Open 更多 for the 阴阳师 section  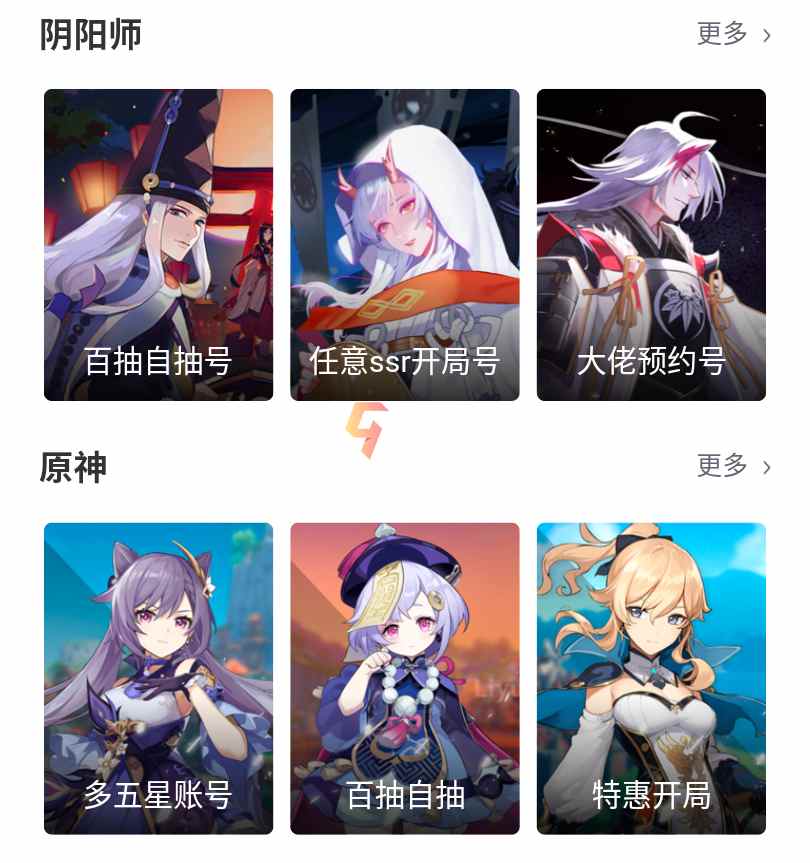733,34
